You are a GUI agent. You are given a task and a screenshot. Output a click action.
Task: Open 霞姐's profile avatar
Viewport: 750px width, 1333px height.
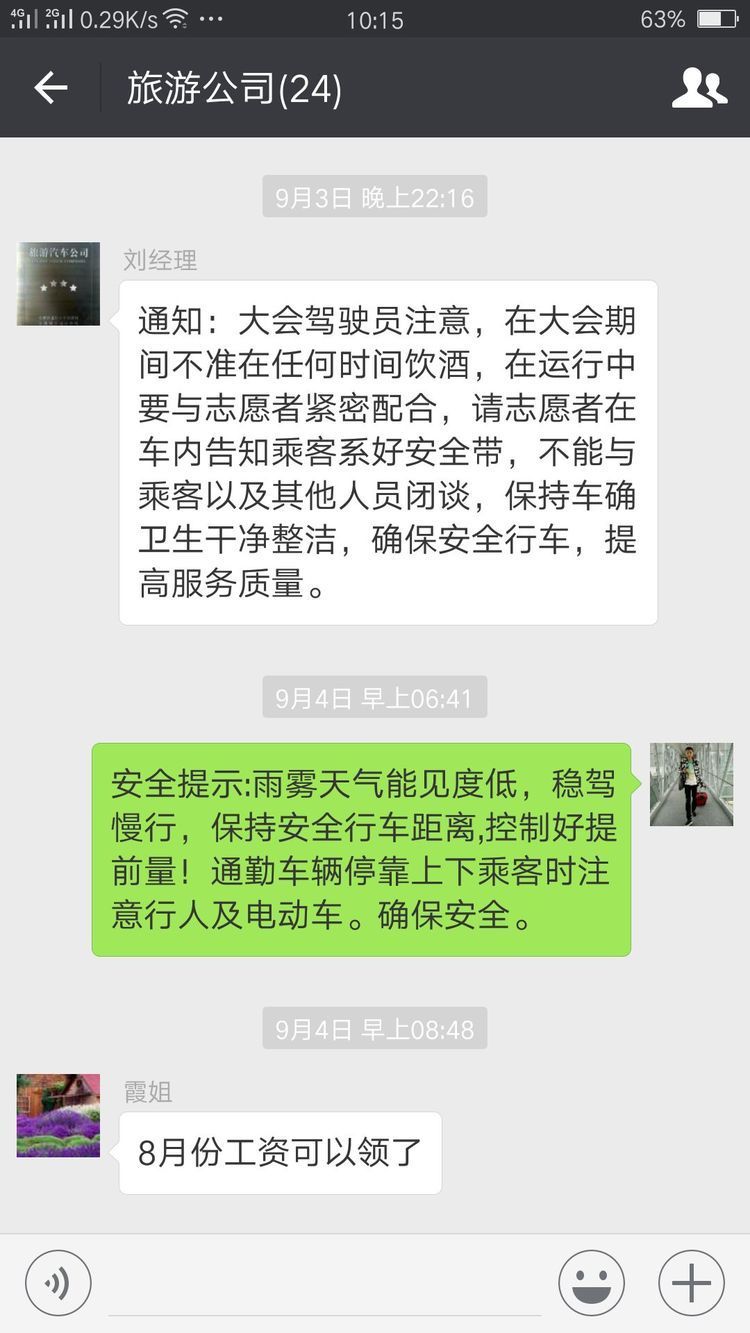click(58, 1115)
